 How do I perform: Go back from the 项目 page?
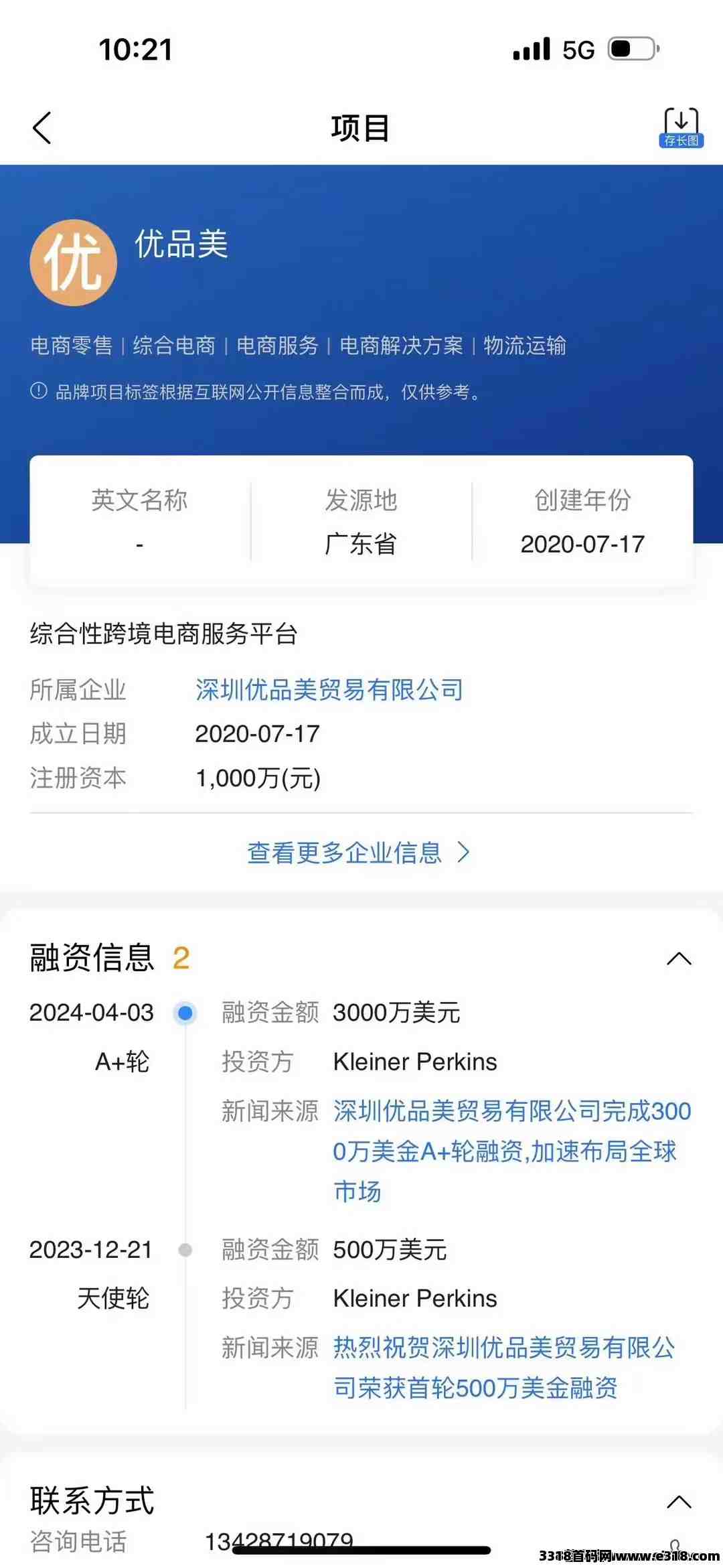coord(42,128)
